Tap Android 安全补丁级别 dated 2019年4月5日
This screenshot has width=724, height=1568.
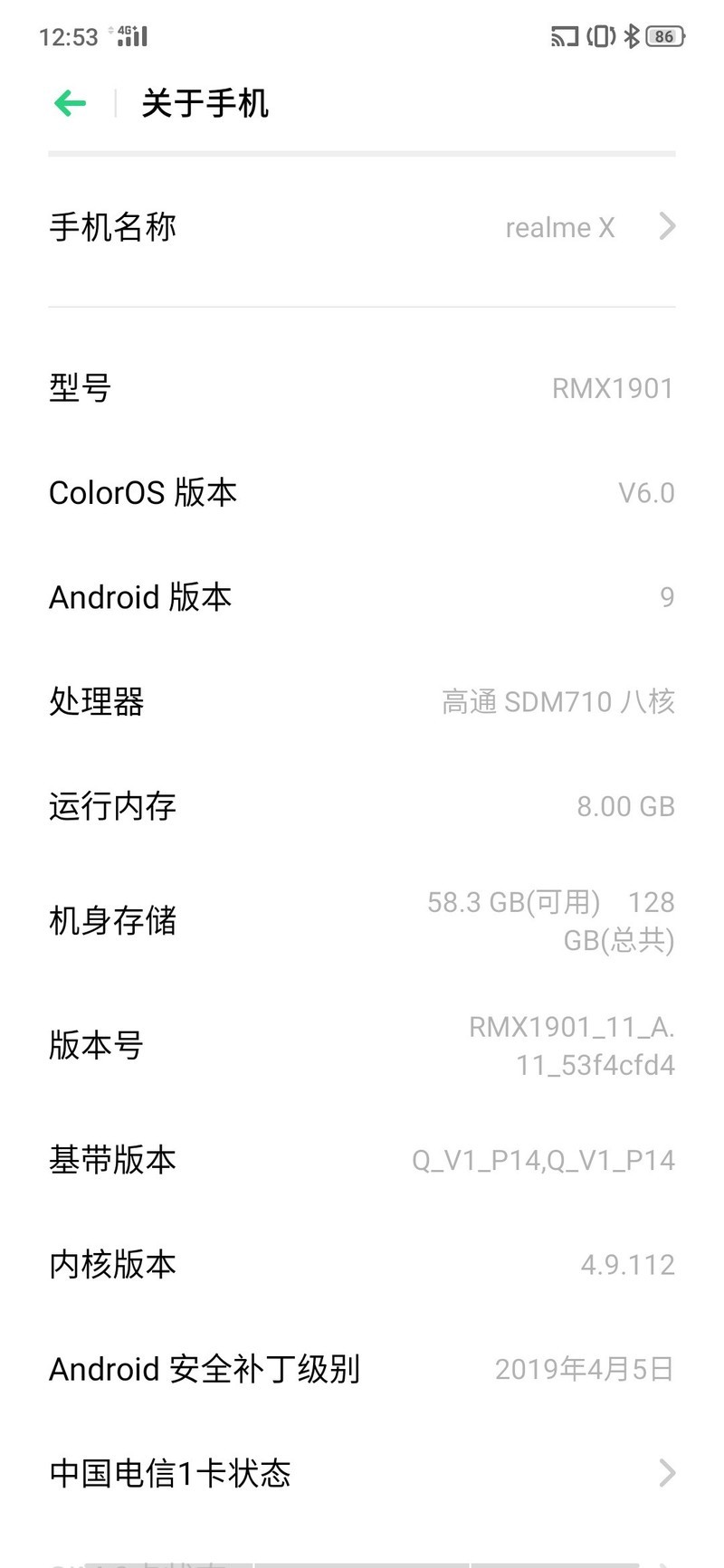click(x=362, y=1369)
